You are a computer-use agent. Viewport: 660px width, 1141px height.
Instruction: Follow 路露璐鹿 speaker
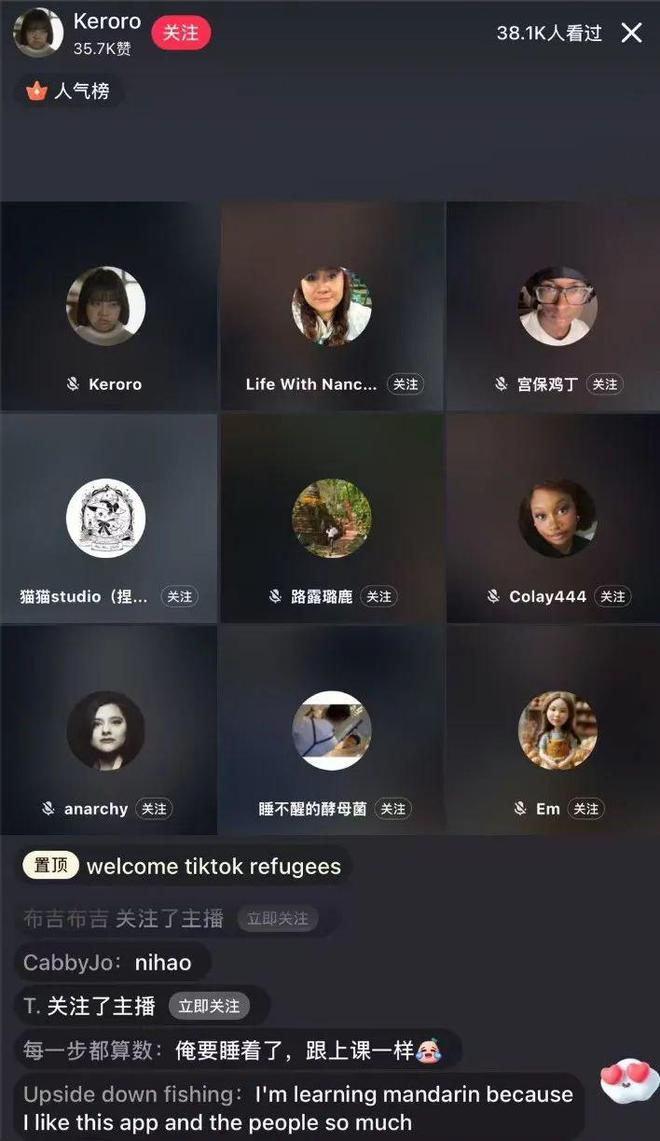click(x=379, y=596)
